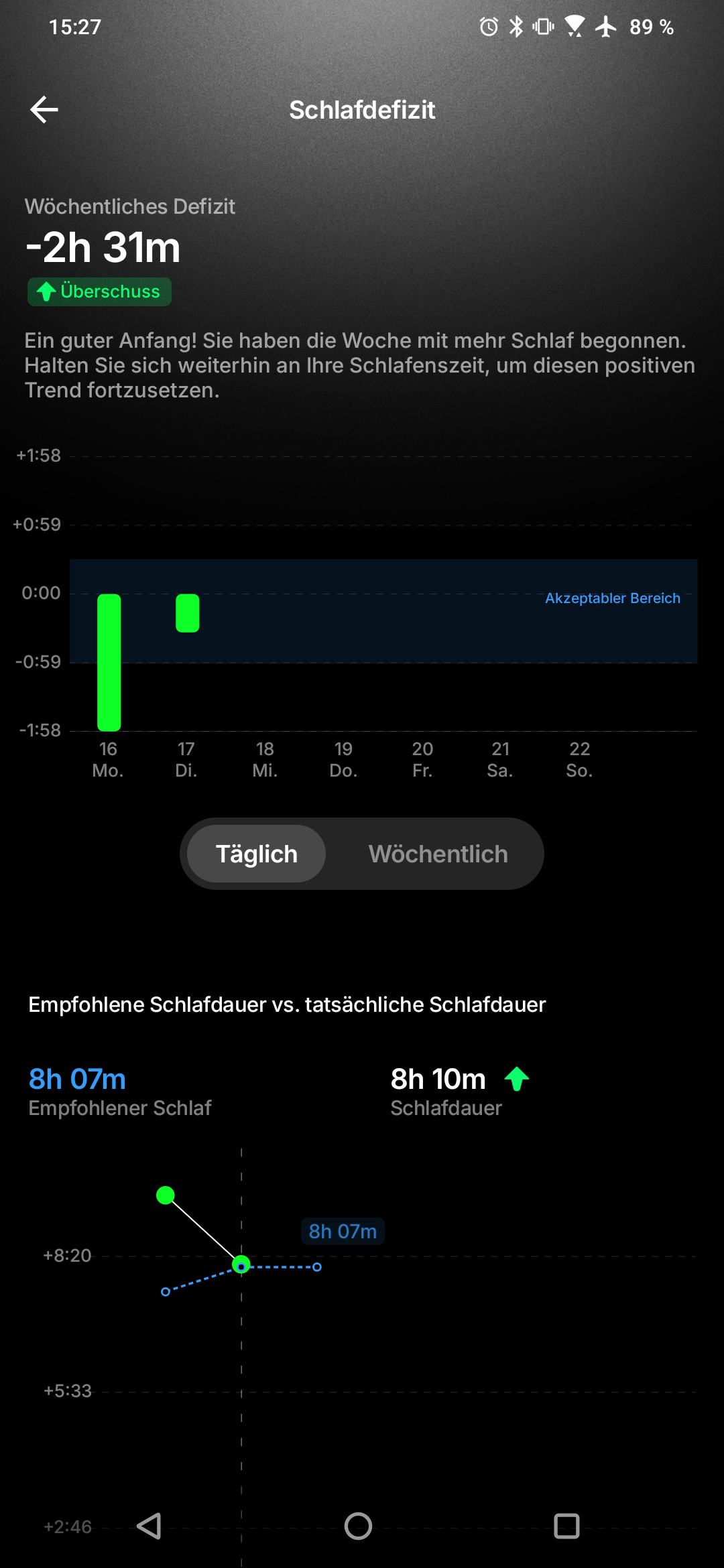
Task: Go back from the Schlafdefizit screen
Action: click(x=44, y=110)
